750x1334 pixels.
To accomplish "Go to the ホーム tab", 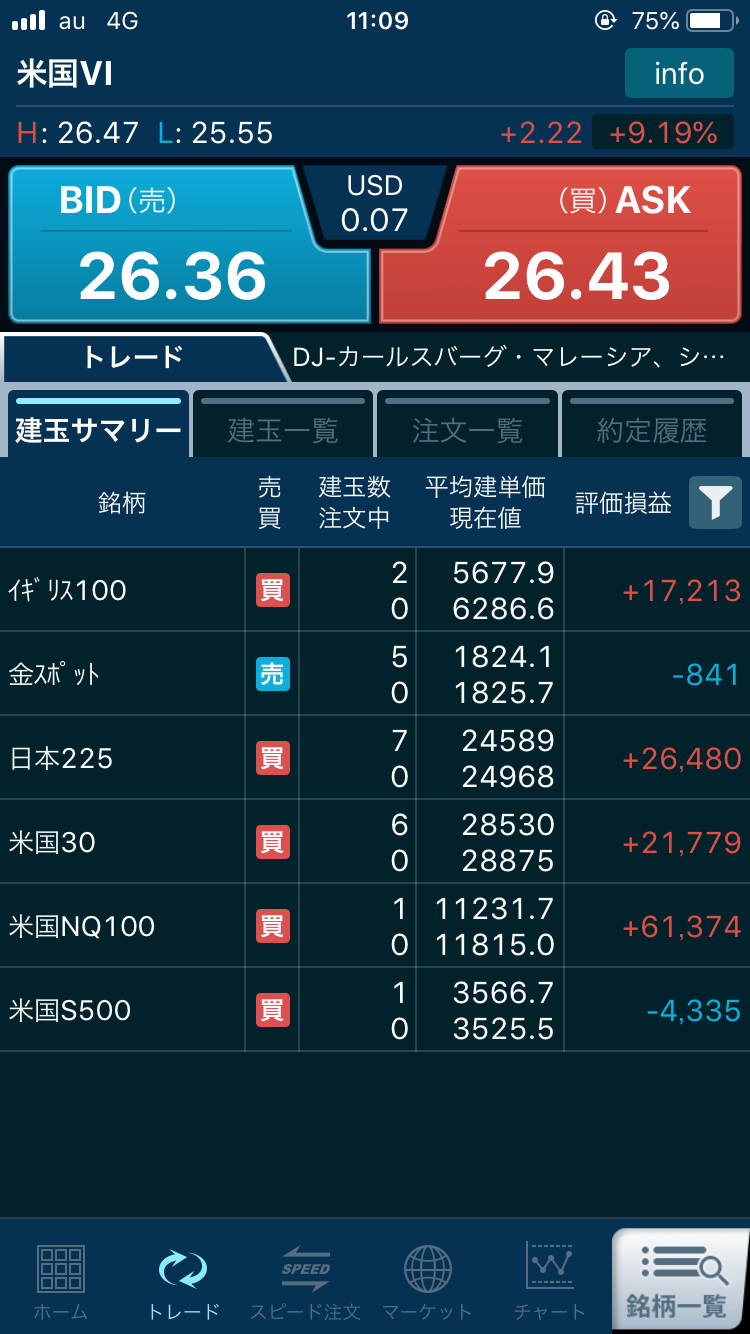I will pos(61,1280).
